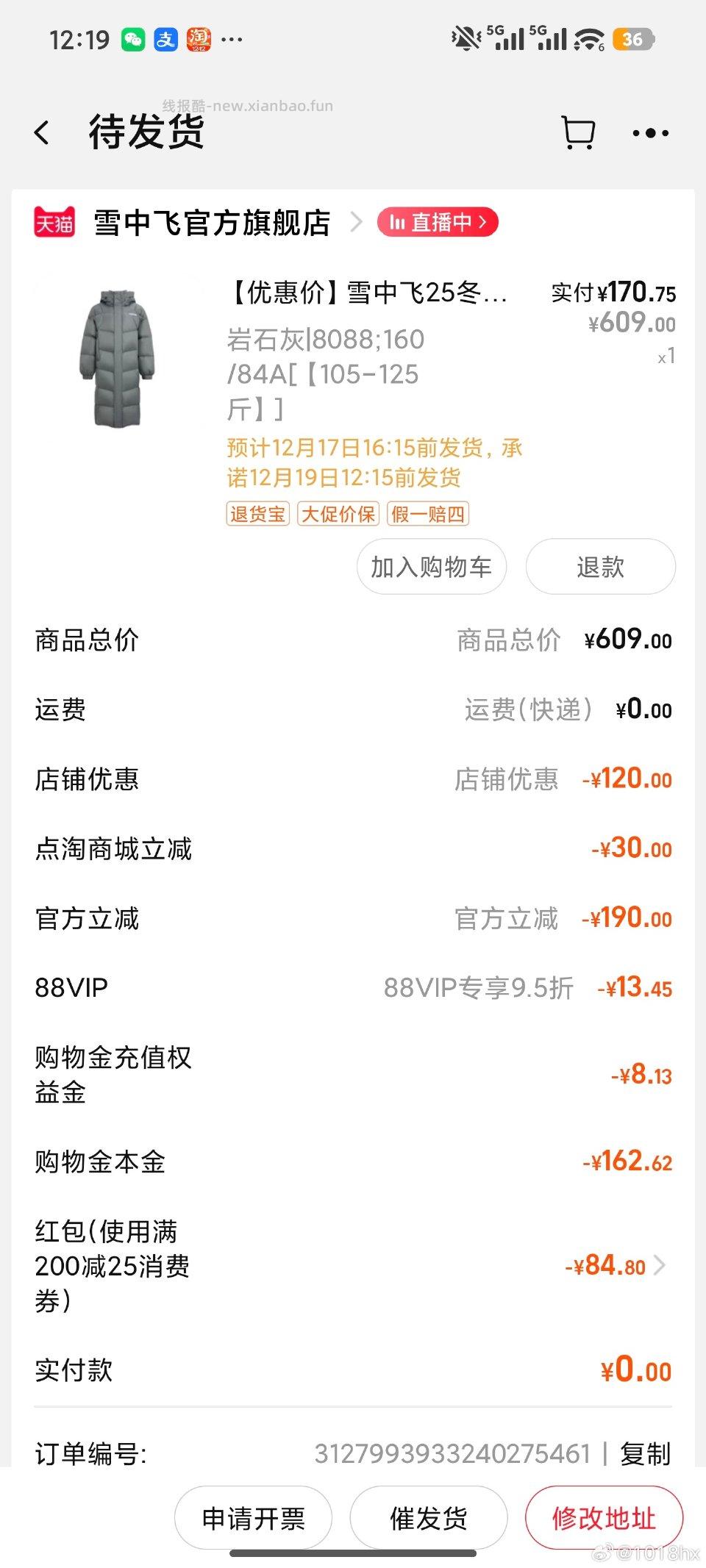Tap the 退款 refund button
The image size is (706, 1568).
(600, 567)
